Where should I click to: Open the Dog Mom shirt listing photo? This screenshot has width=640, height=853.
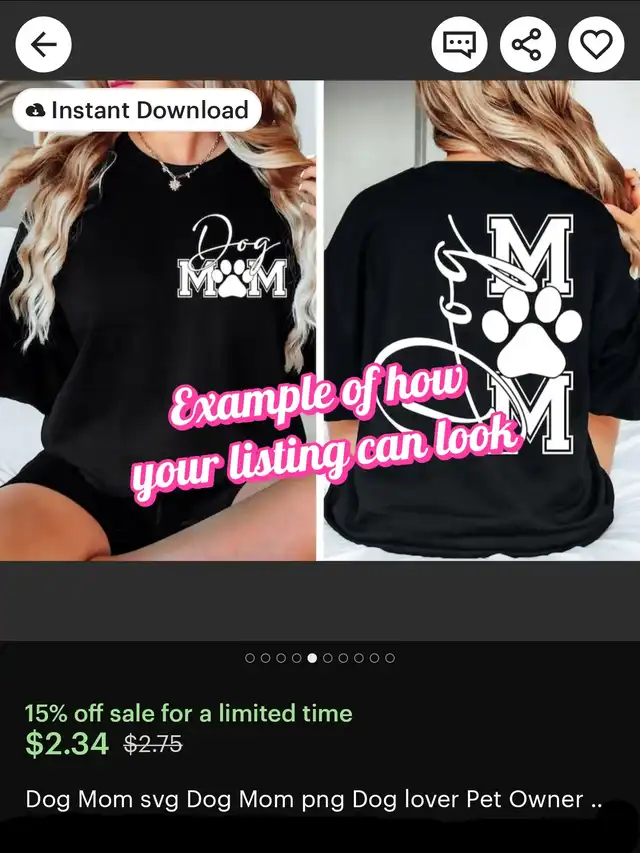320,320
